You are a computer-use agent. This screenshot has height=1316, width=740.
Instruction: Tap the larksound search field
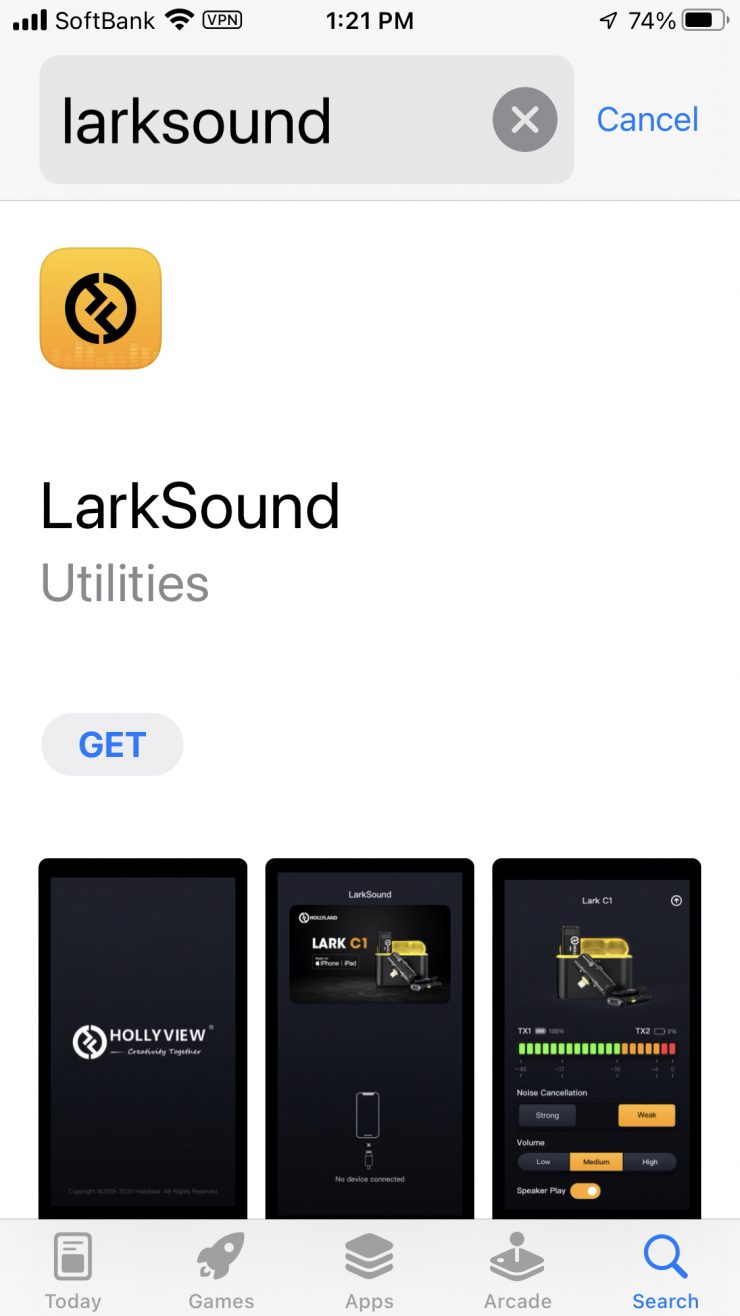click(x=260, y=120)
